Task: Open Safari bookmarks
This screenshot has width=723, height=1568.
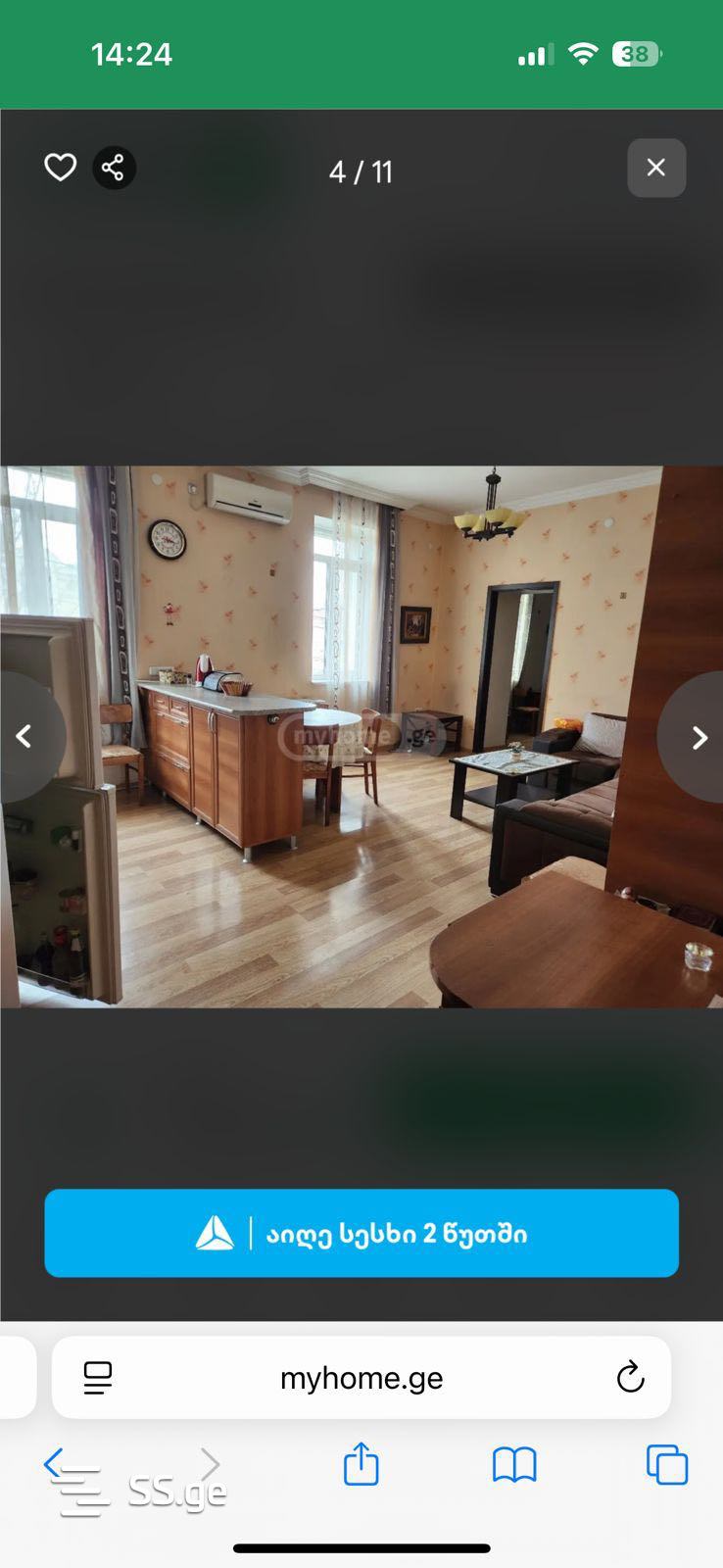Action: point(513,1464)
